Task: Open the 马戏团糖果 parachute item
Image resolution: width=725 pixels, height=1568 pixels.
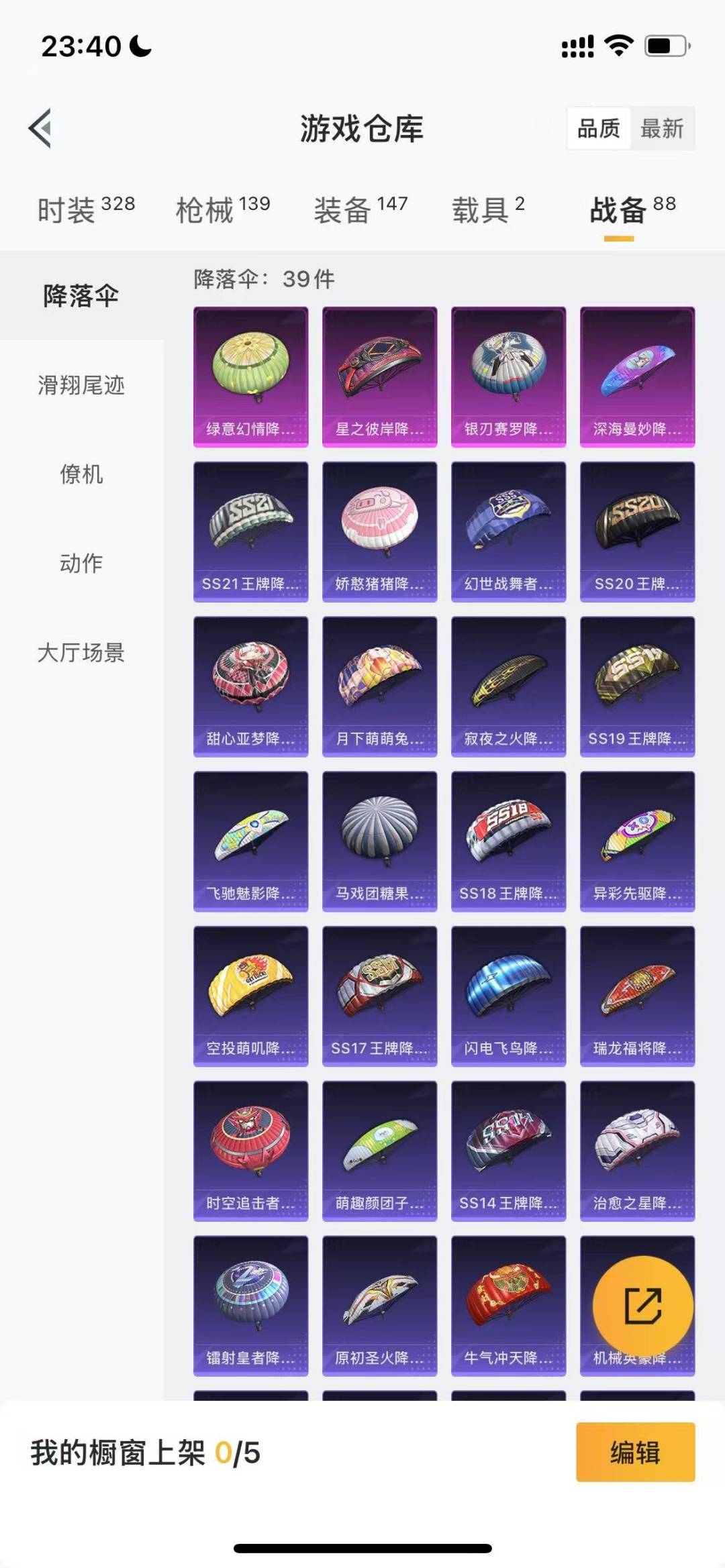Action: coord(380,842)
